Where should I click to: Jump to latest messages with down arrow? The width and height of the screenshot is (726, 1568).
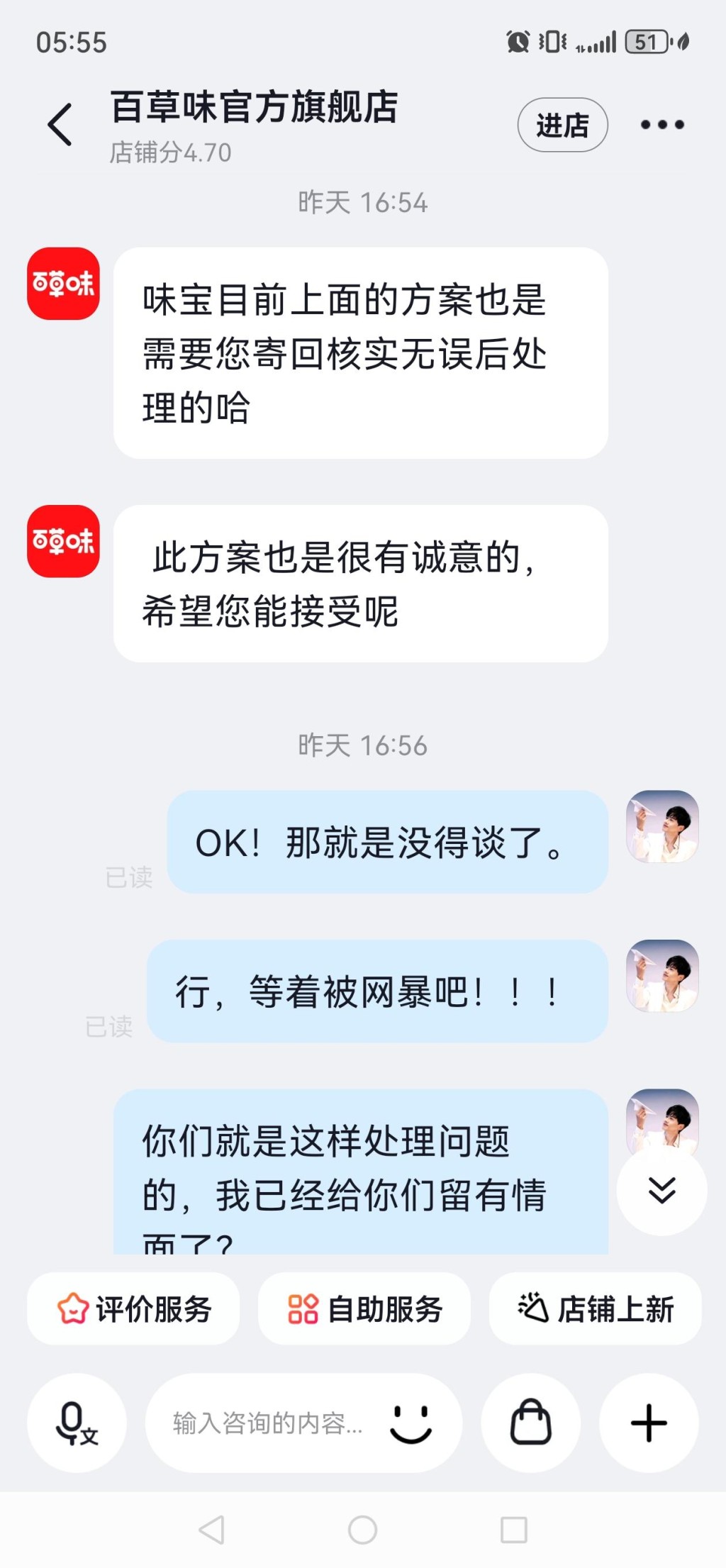(661, 1190)
